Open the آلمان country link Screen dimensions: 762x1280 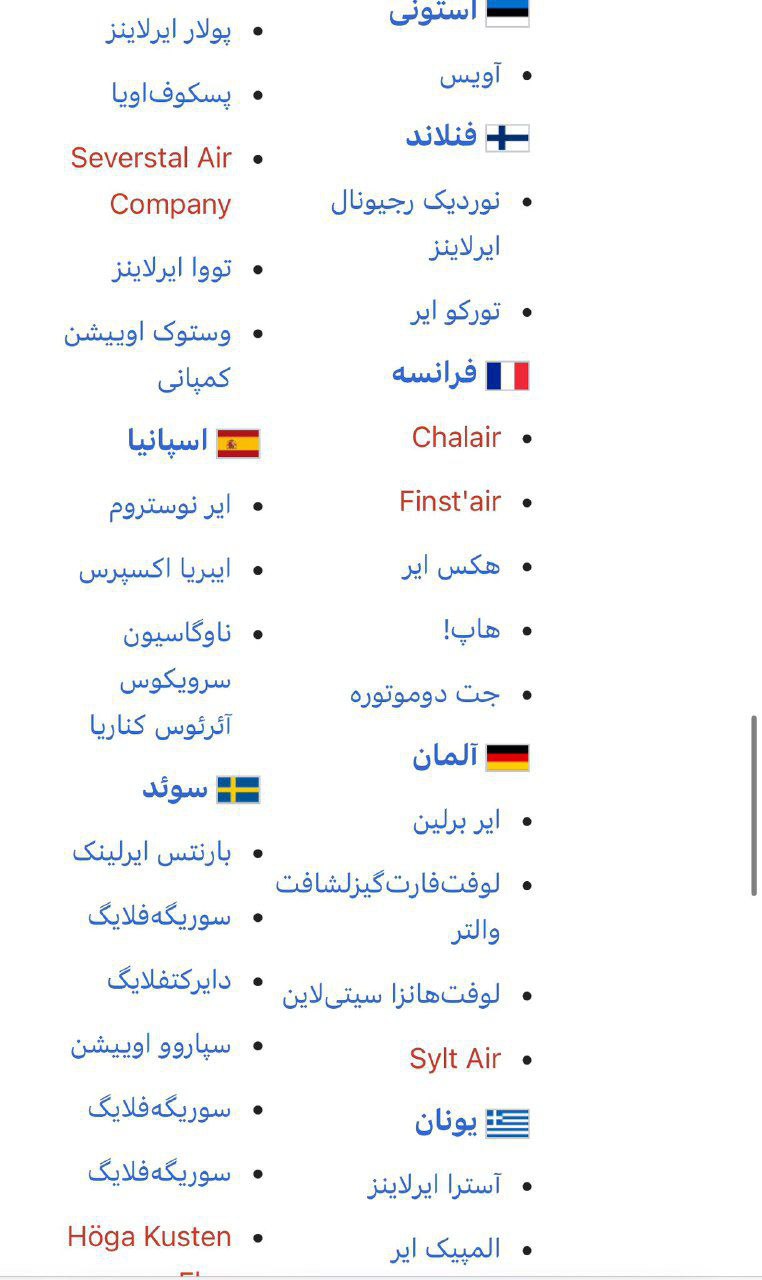[444, 757]
